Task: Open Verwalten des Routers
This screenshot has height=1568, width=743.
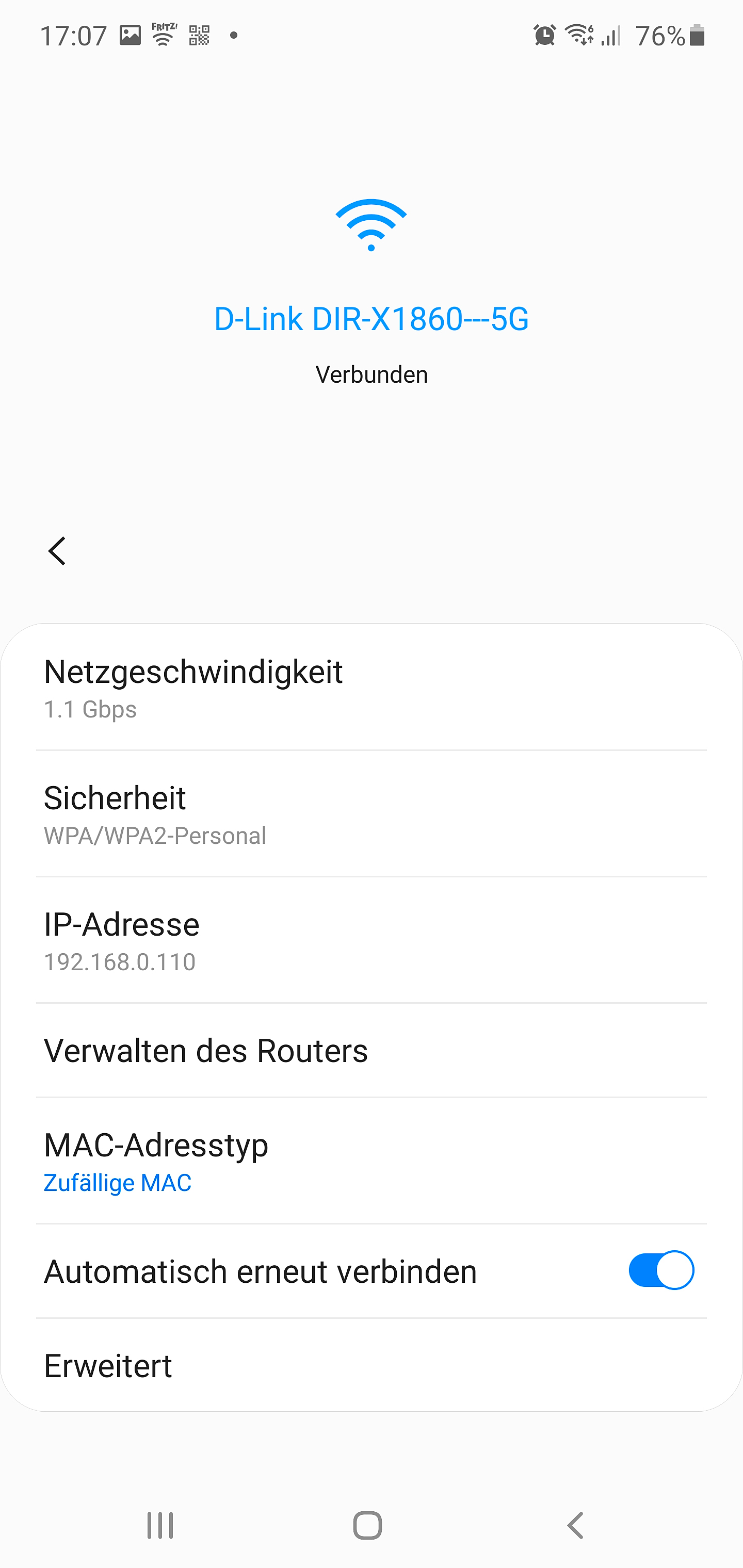Action: pyautogui.click(x=370, y=1051)
